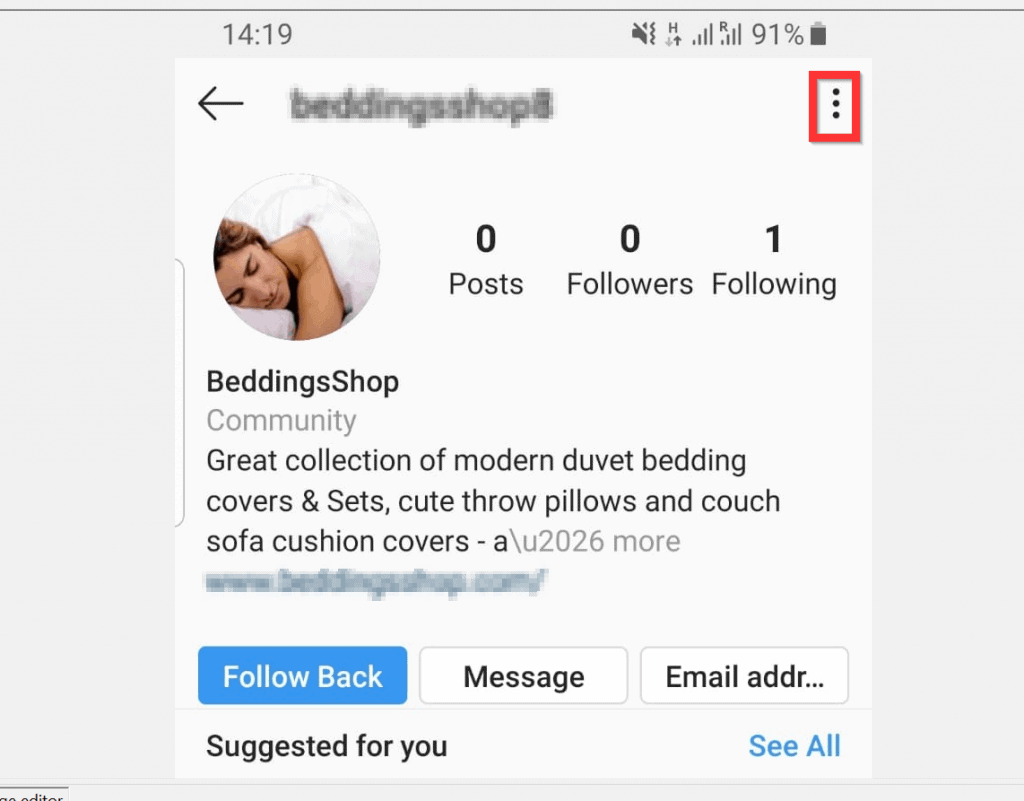
Task: Open the blurred website link
Action: (x=376, y=582)
